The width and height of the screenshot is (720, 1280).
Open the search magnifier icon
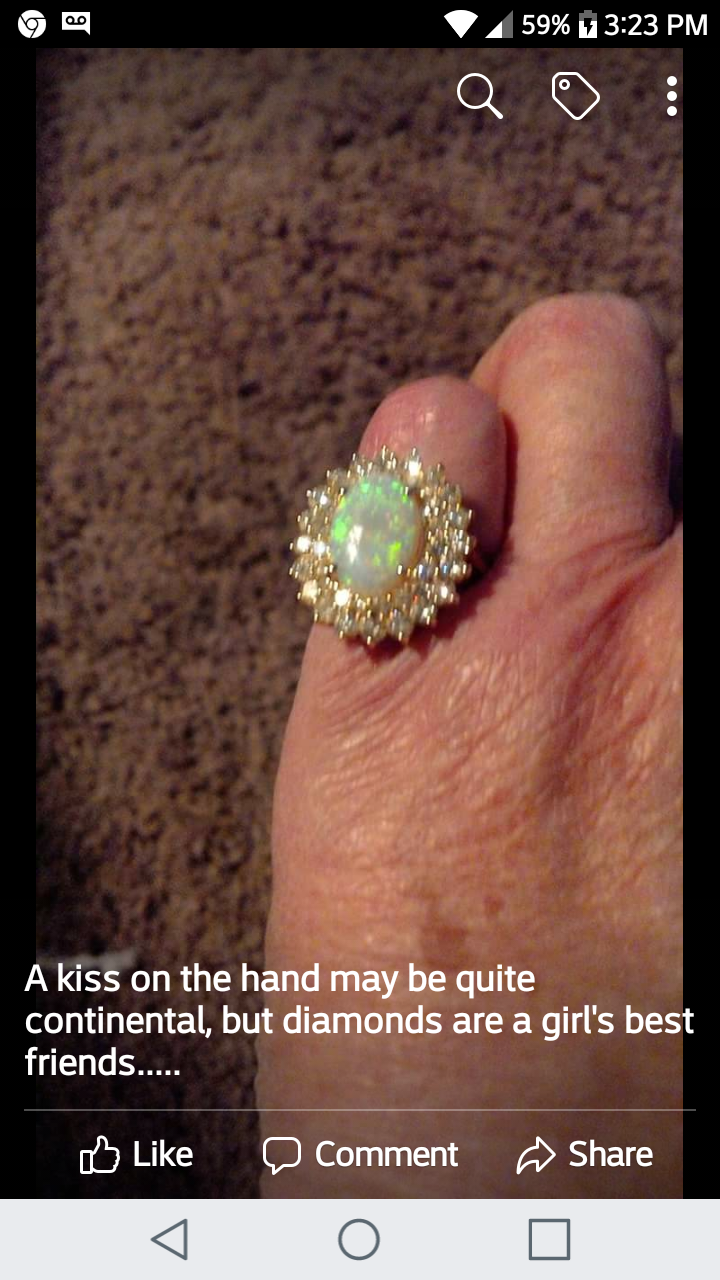pyautogui.click(x=480, y=97)
